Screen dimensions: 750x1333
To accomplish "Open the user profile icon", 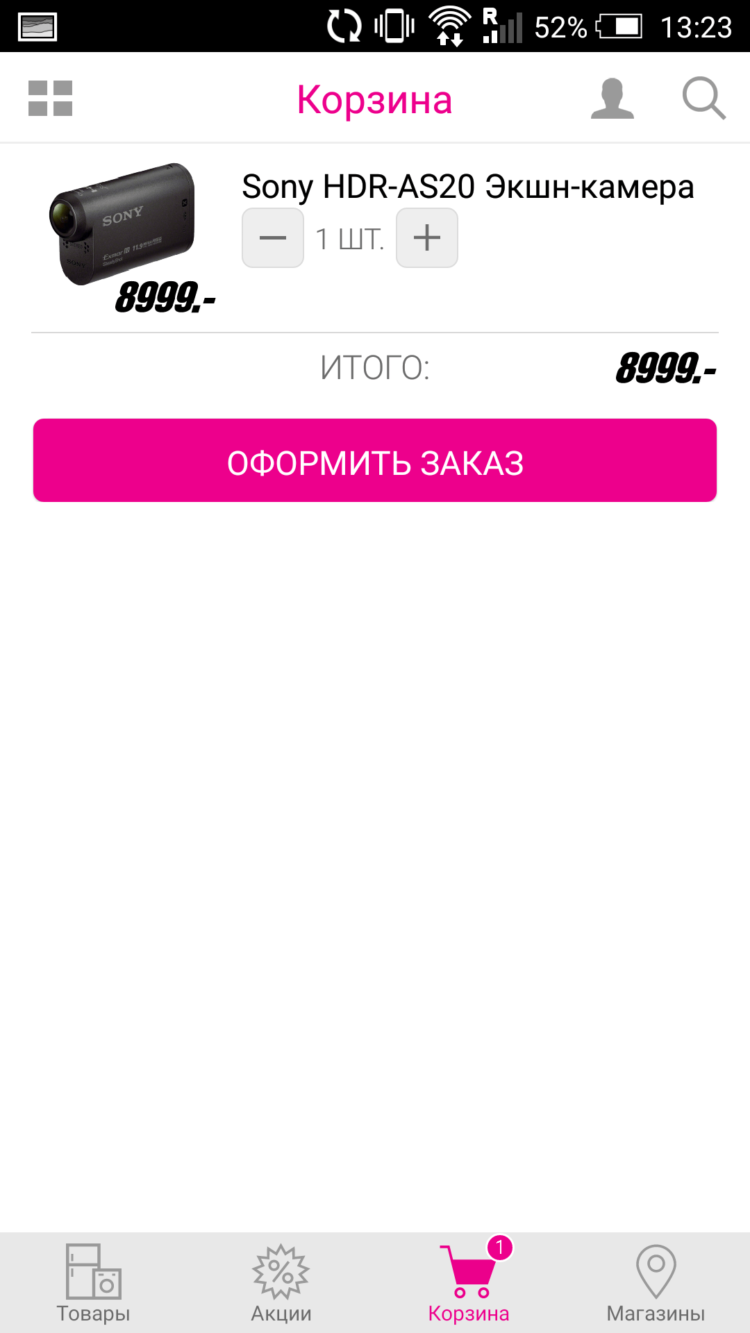I will pos(612,97).
